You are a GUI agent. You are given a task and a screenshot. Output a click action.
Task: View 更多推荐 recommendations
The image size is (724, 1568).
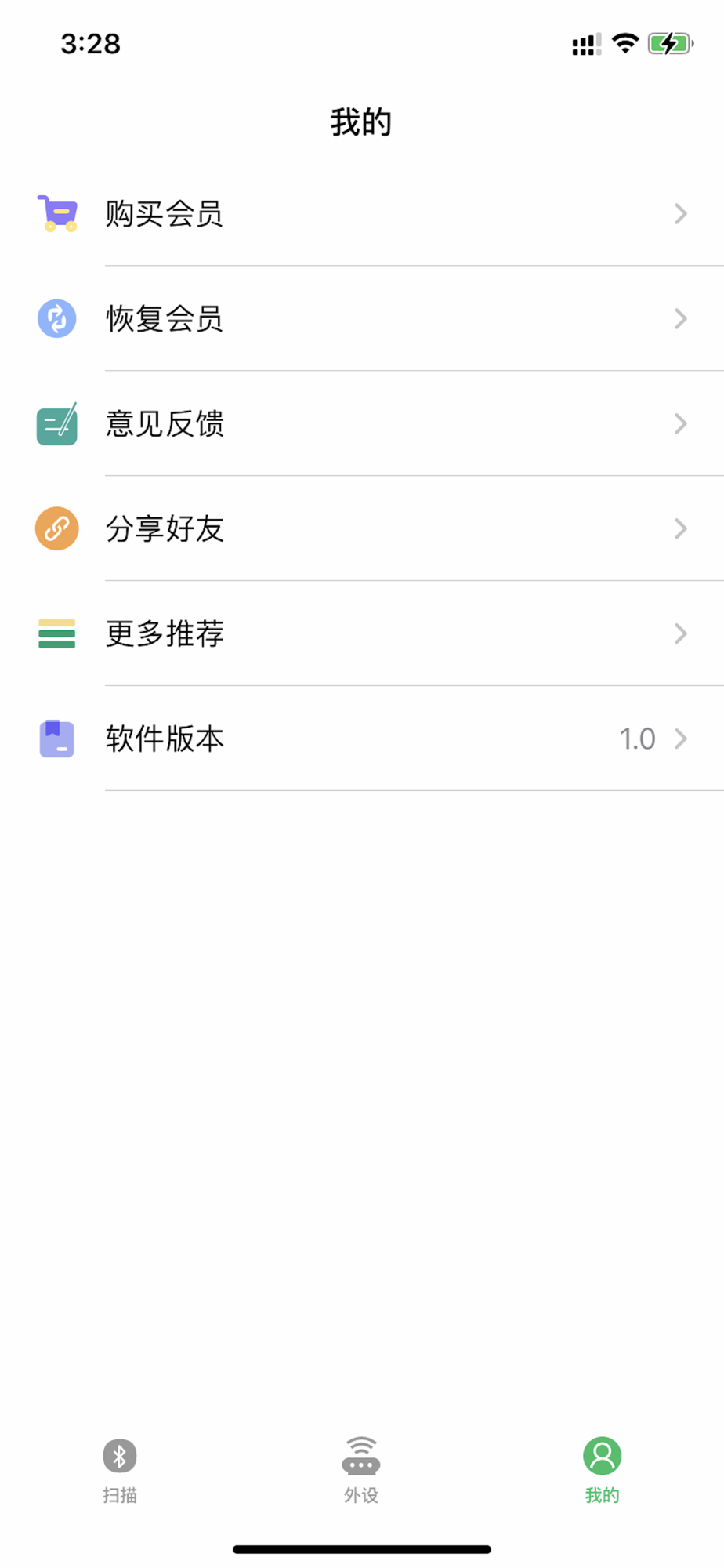click(362, 633)
